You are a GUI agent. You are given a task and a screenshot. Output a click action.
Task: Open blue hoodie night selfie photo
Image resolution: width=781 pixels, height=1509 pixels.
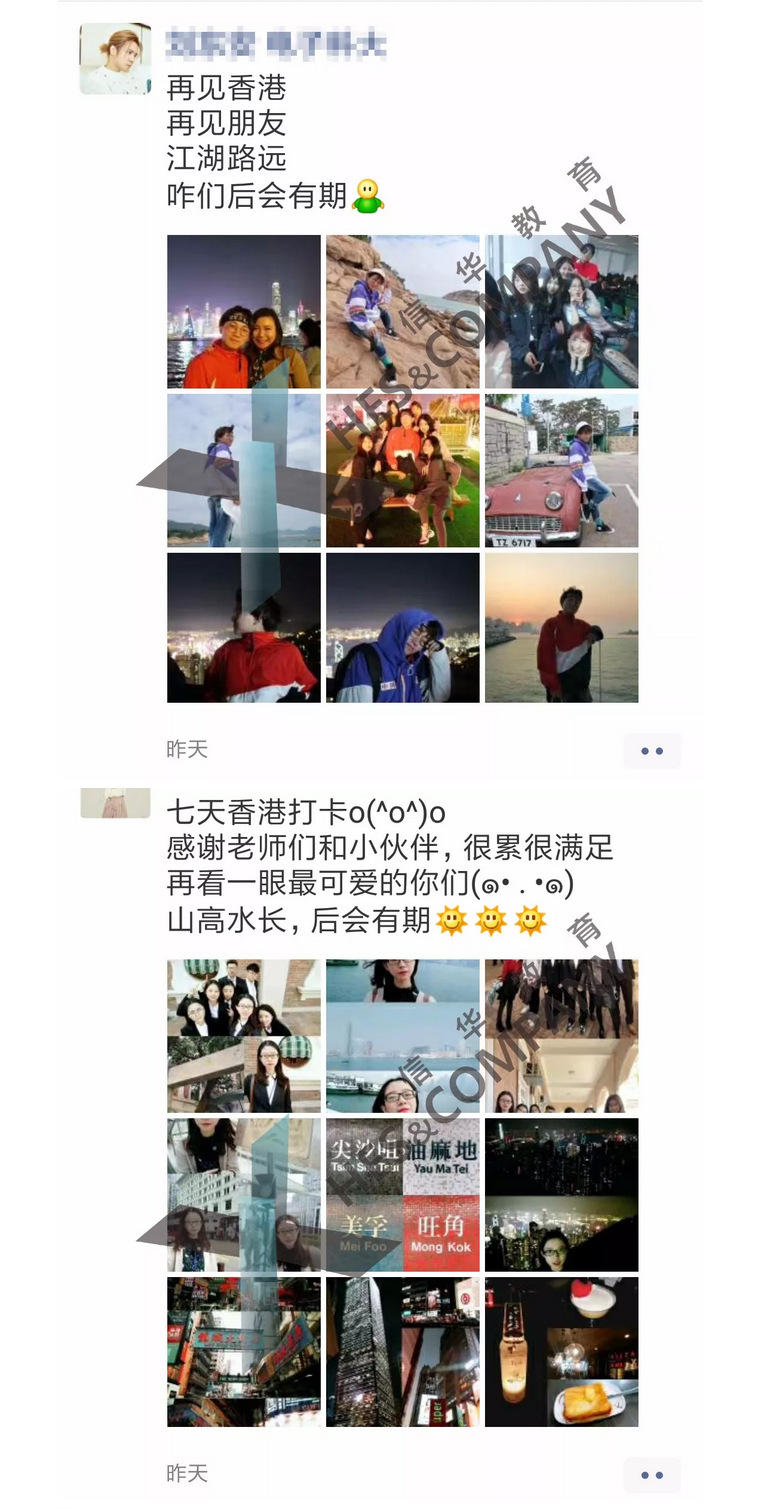402,628
